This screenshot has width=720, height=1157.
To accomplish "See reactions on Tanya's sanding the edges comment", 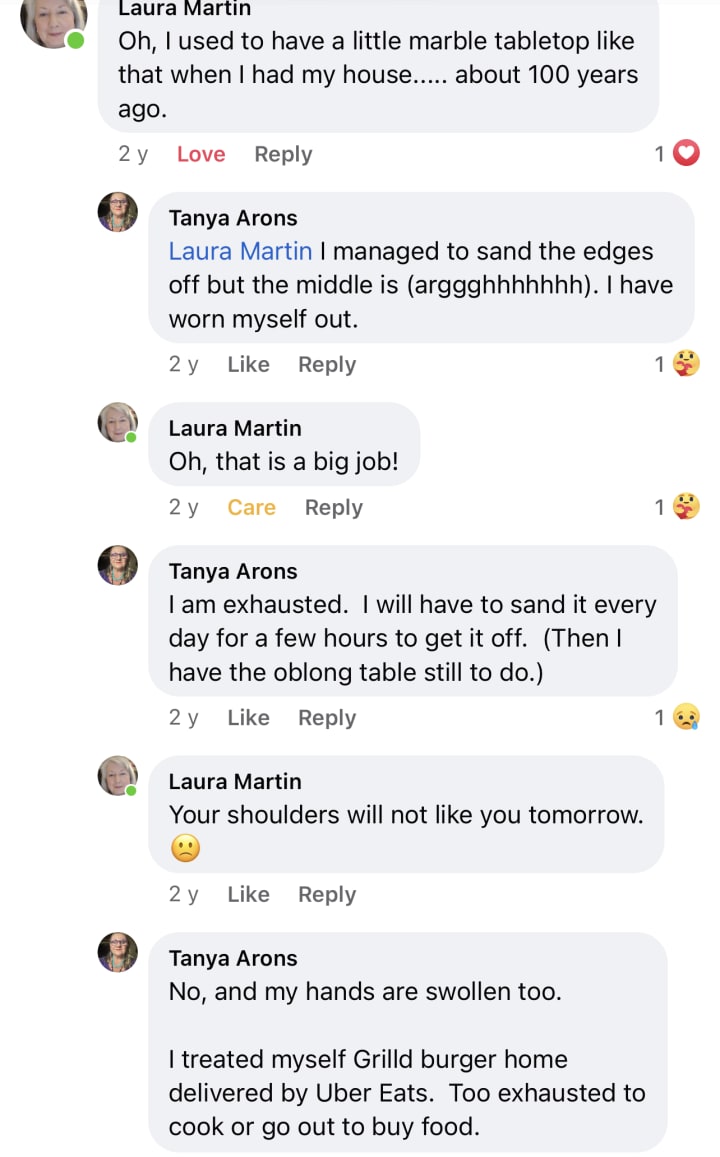I will (677, 365).
